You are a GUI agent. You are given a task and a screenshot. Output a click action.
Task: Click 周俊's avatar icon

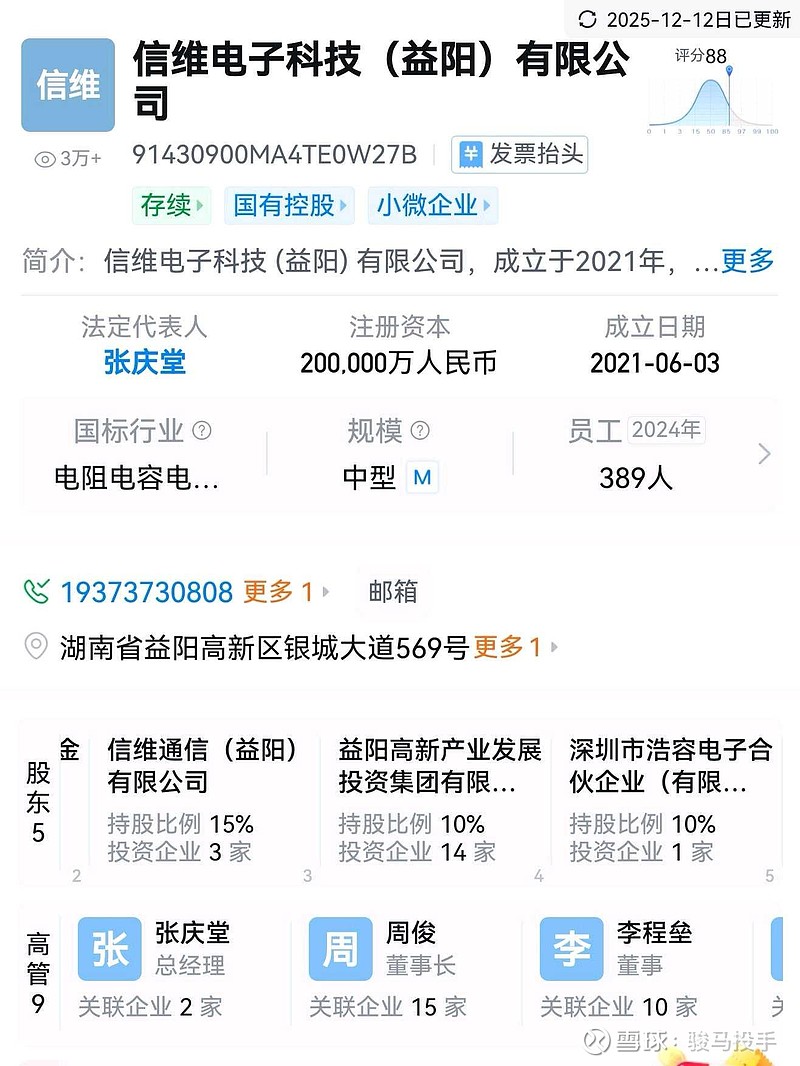(340, 949)
